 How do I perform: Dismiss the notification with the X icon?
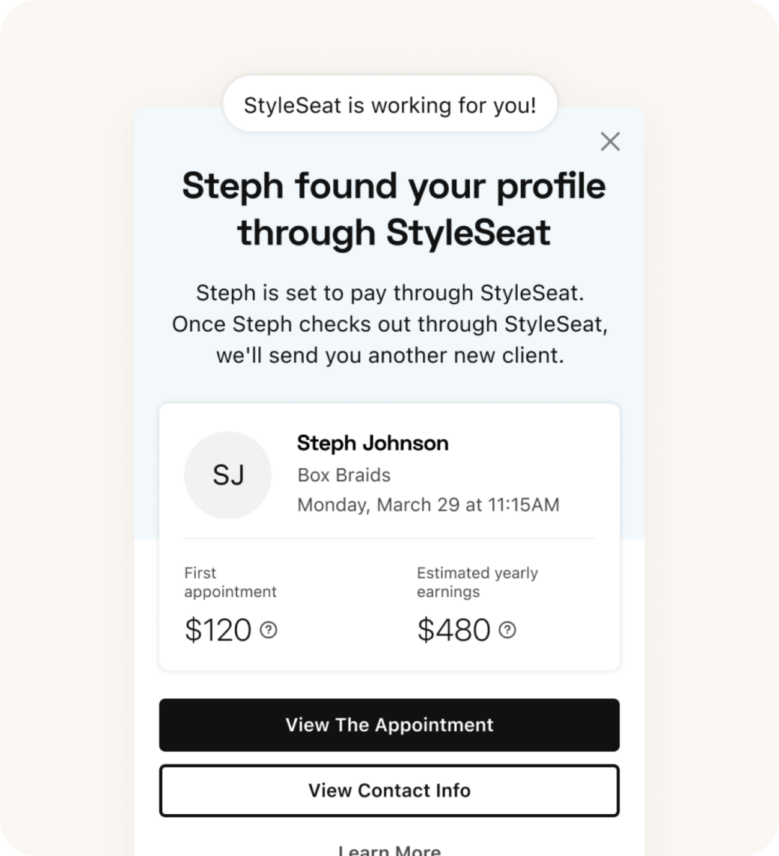click(610, 141)
